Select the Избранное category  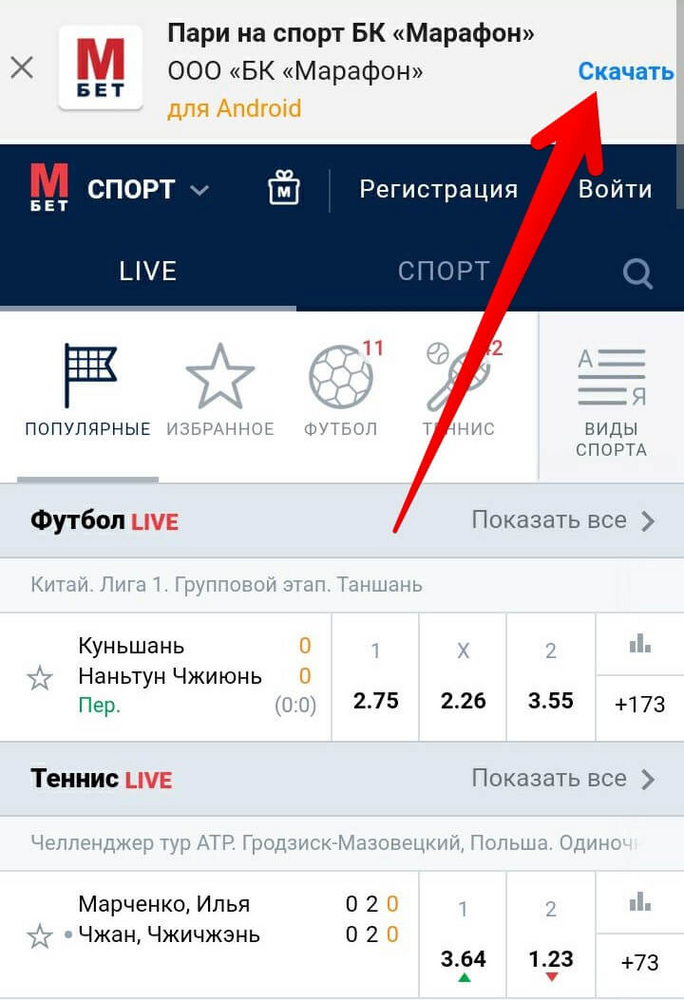220,391
